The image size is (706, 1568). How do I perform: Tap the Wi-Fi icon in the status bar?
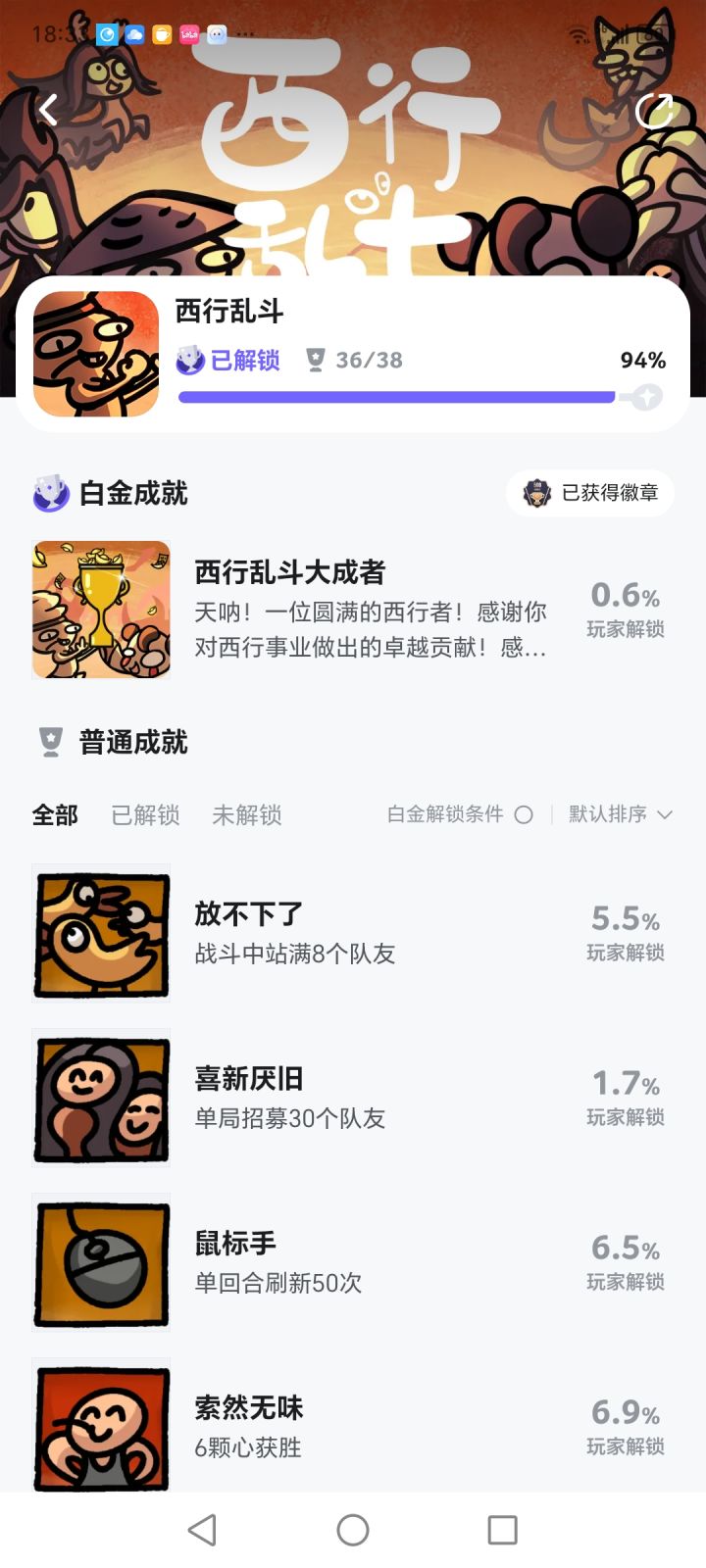point(580,33)
